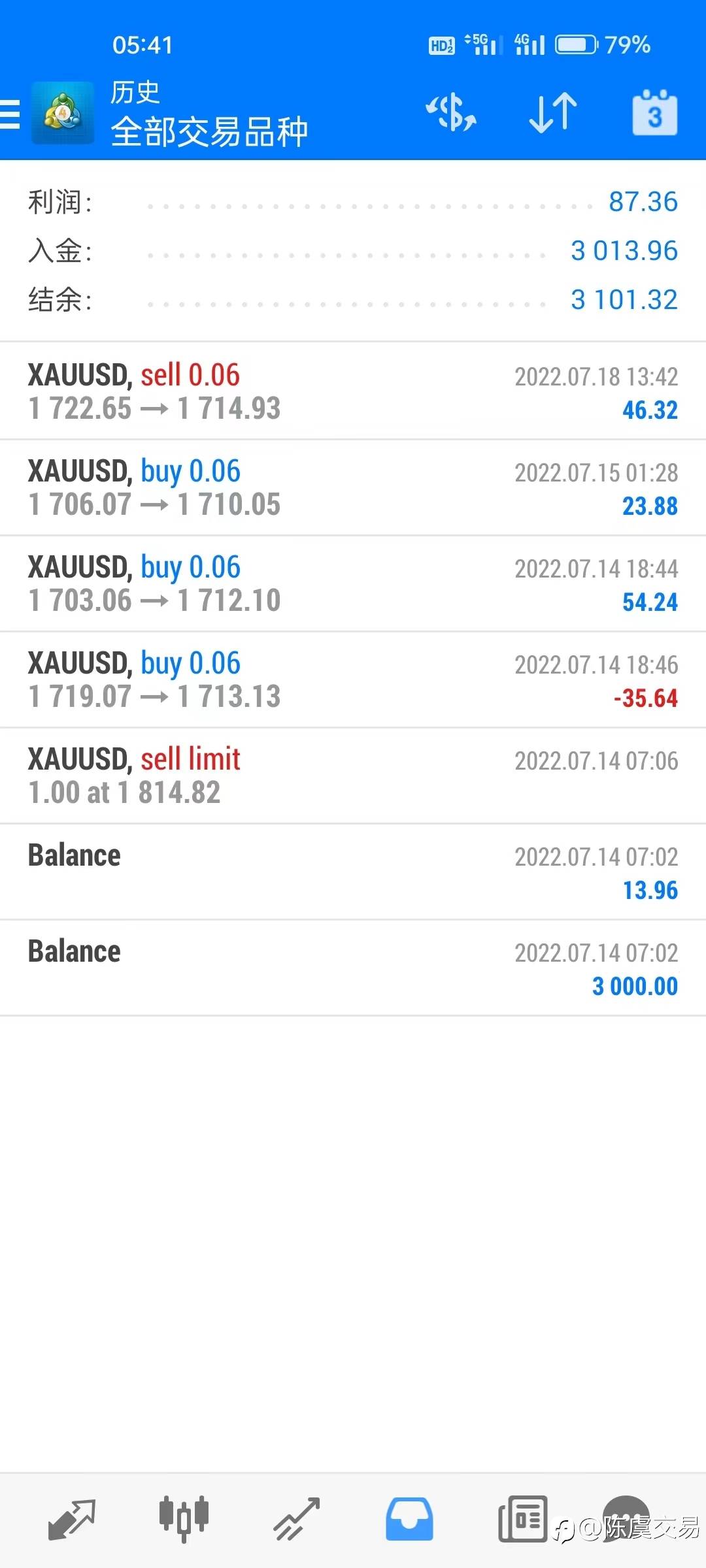Switch to the trade tab with trend line icon

(x=296, y=1520)
